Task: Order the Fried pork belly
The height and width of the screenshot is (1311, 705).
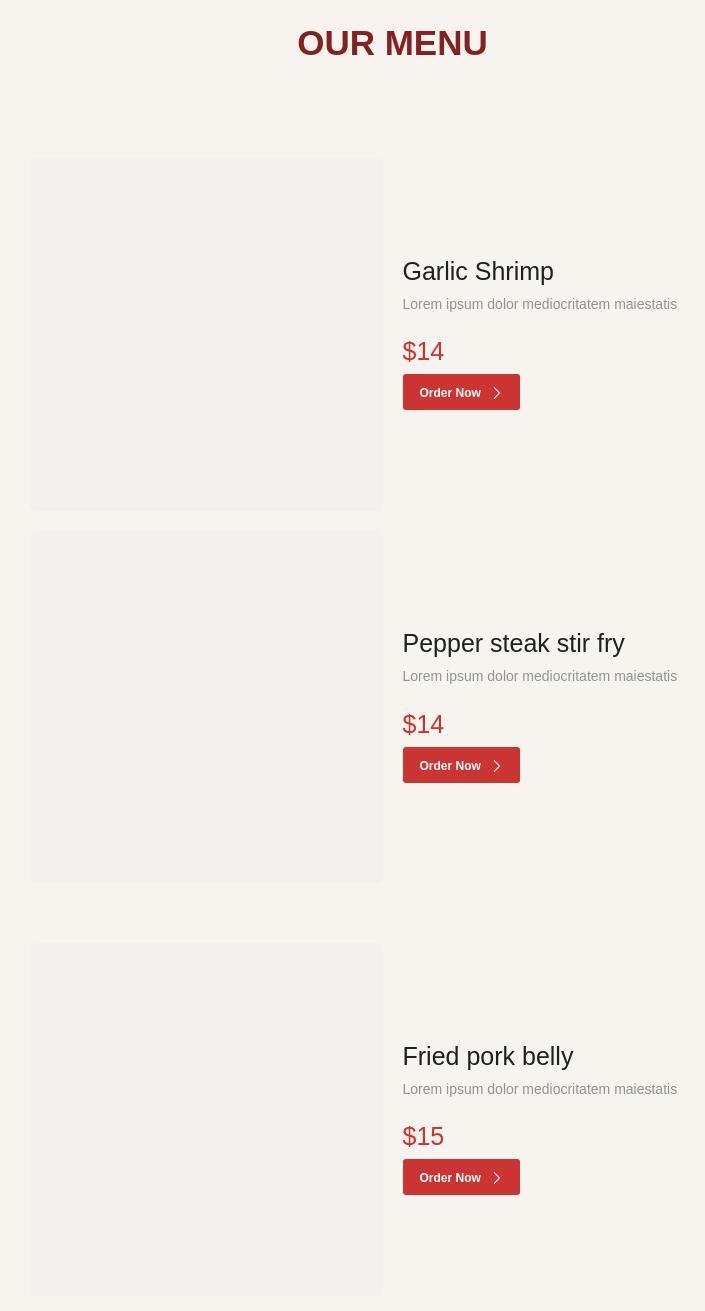Action: pos(460,1177)
